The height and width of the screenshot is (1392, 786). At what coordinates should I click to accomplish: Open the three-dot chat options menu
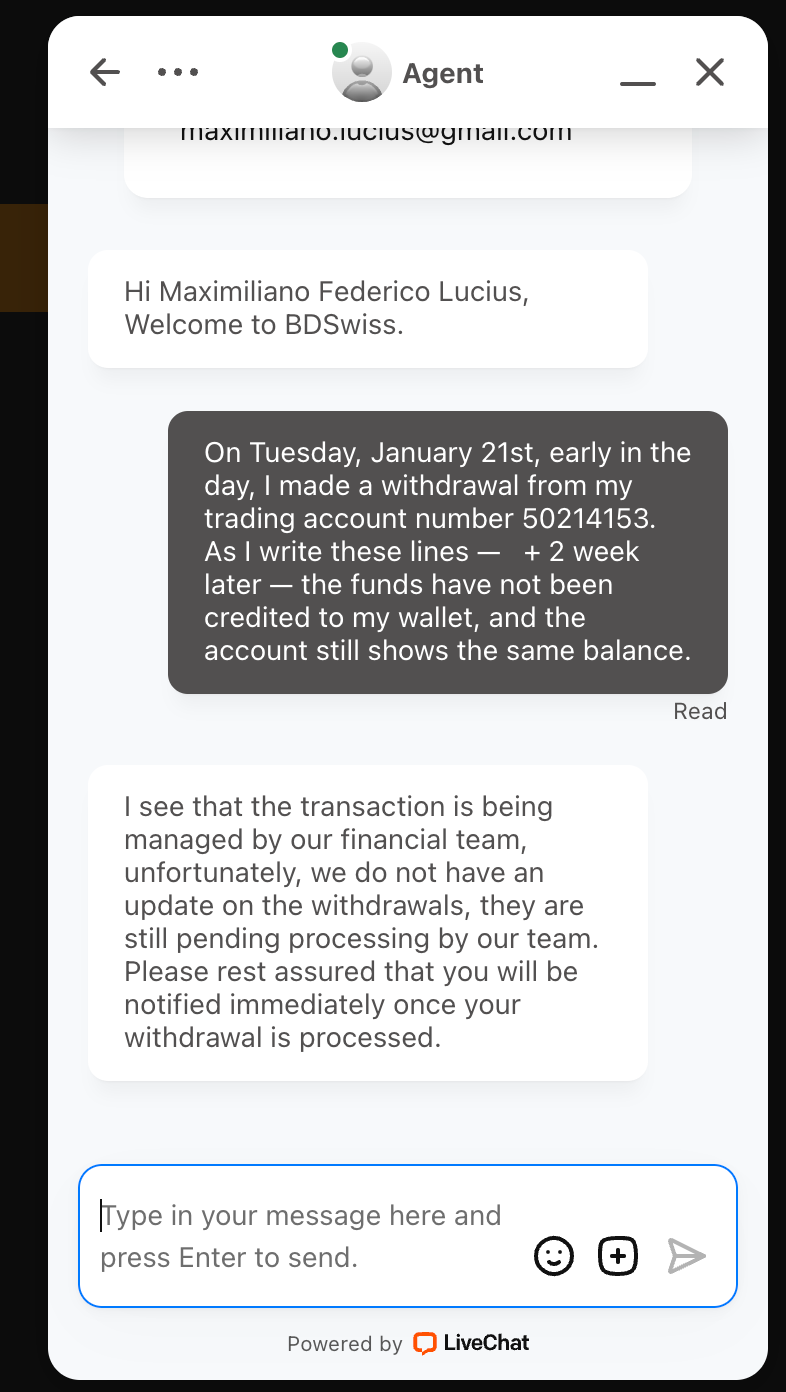pos(178,72)
